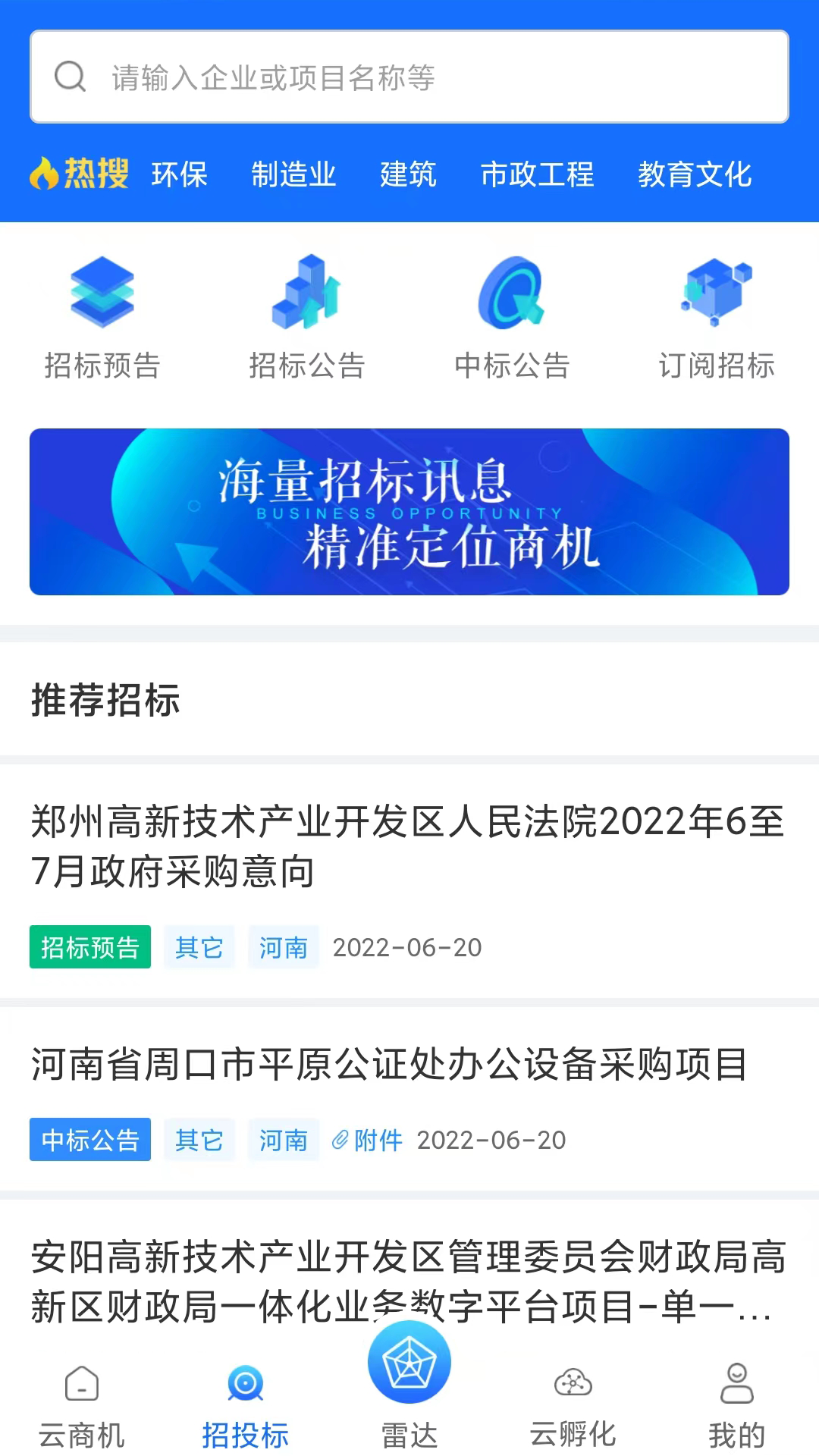Tap the search box for companies or projects

pyautogui.click(x=409, y=77)
